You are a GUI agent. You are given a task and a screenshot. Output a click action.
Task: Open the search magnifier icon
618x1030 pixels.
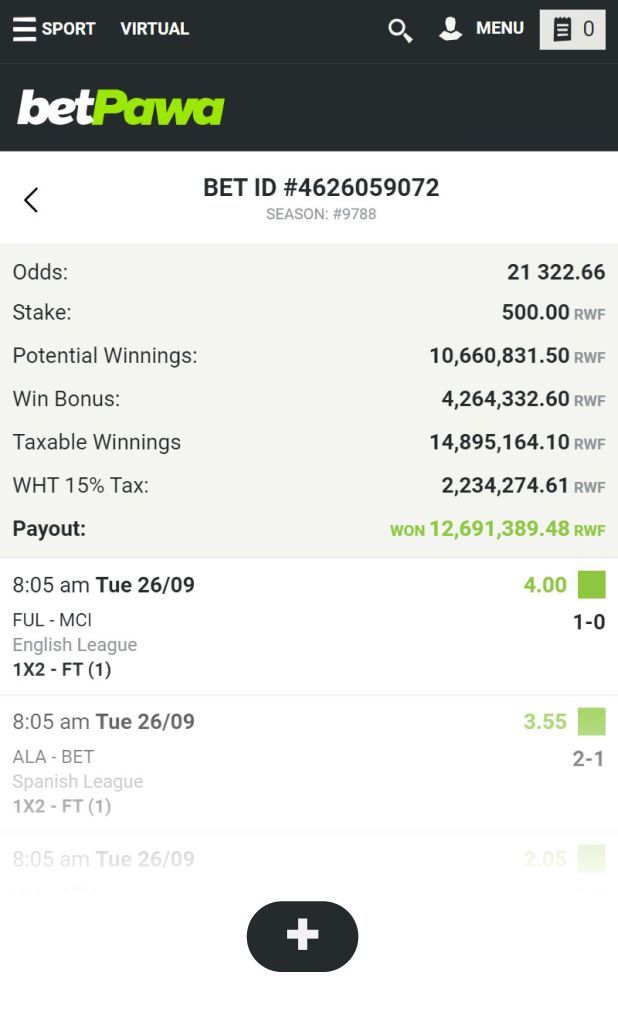[x=400, y=30]
